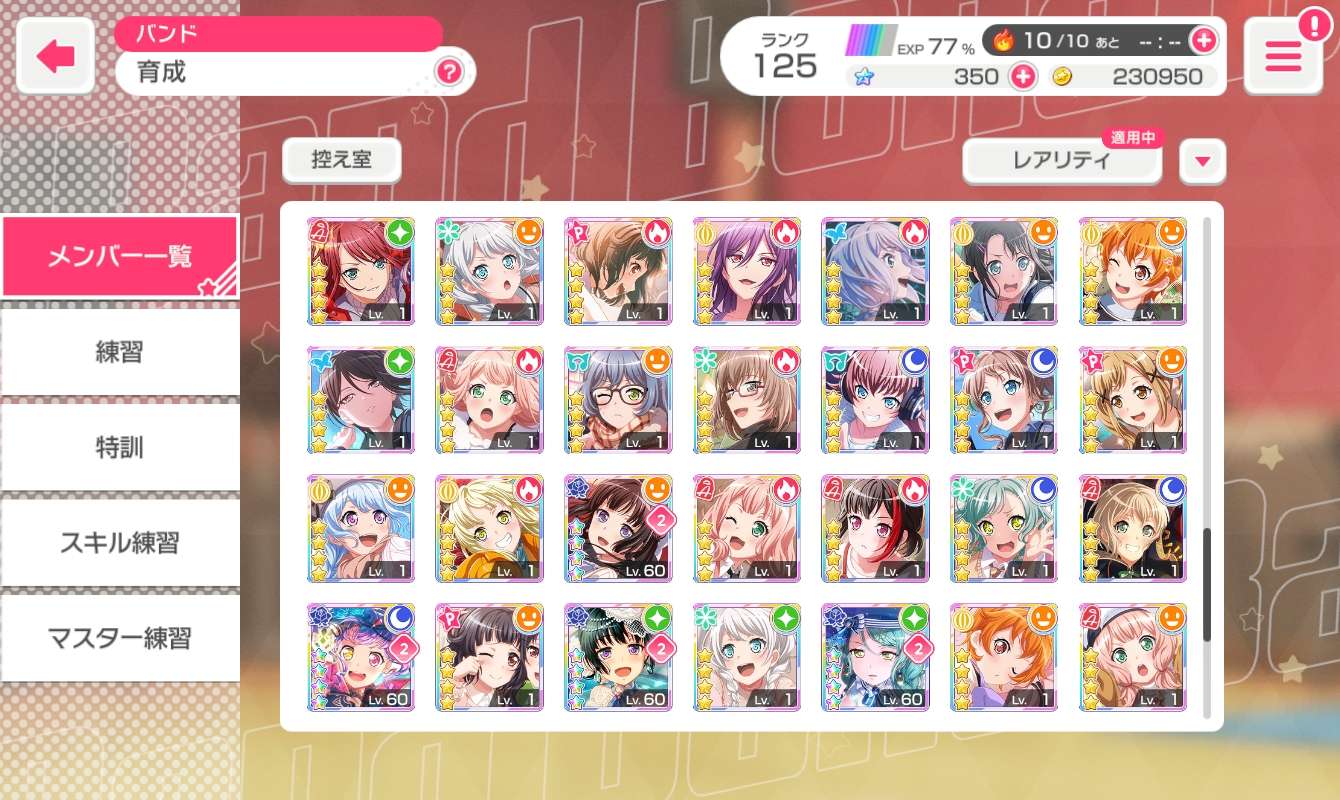Open the pink-haired member card with the black headband
This screenshot has height=800, width=1340.
click(x=1133, y=657)
